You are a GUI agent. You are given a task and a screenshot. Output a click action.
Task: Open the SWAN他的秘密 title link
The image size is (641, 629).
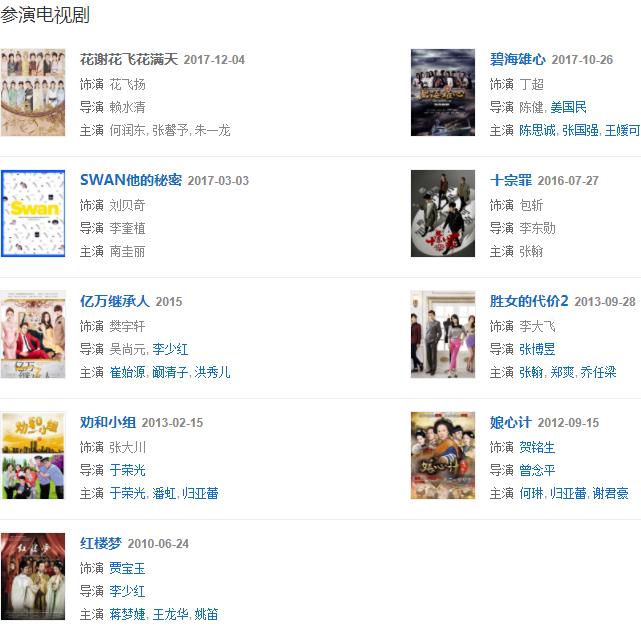pyautogui.click(x=130, y=181)
